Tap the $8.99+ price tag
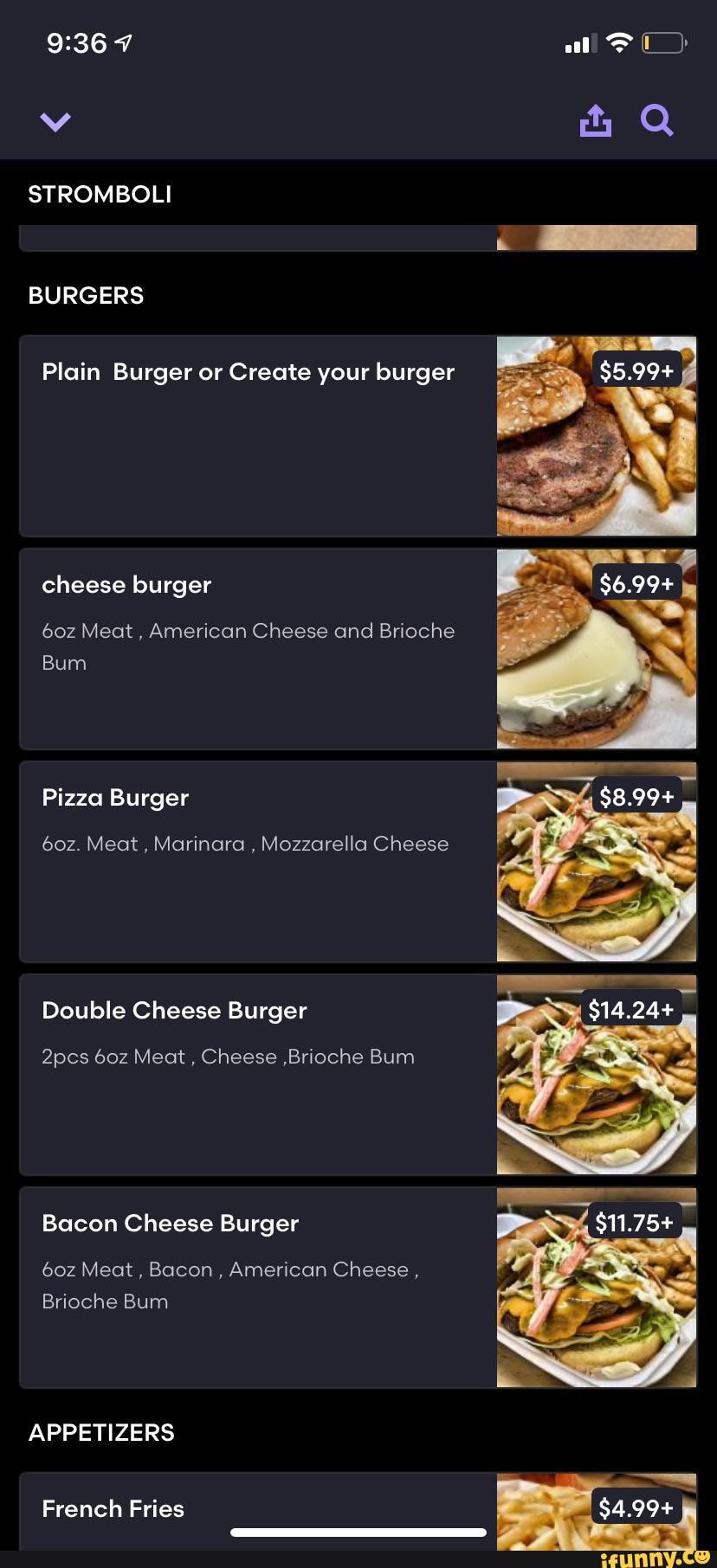Screen dimensions: 717x1568 (x=637, y=795)
